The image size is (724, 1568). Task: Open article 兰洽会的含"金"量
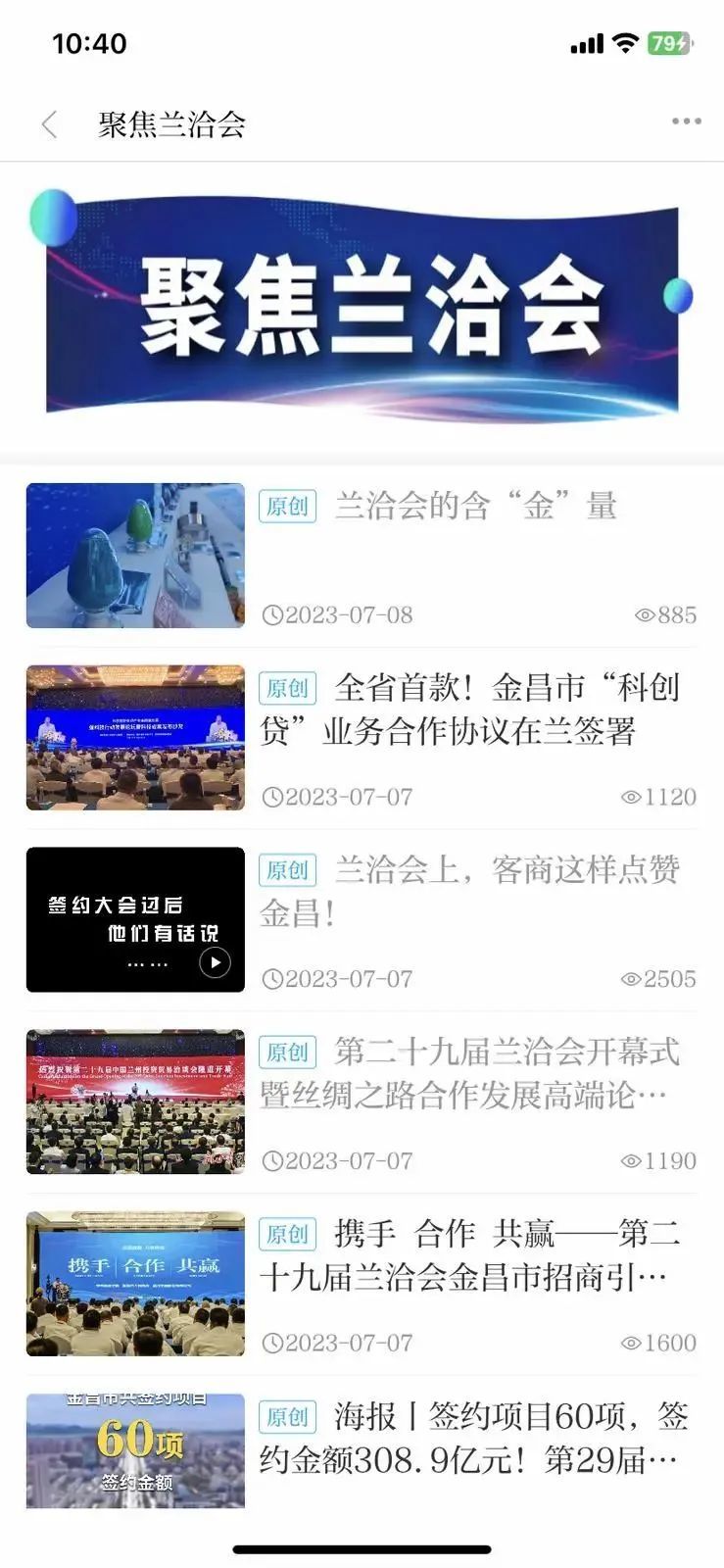pos(476,507)
